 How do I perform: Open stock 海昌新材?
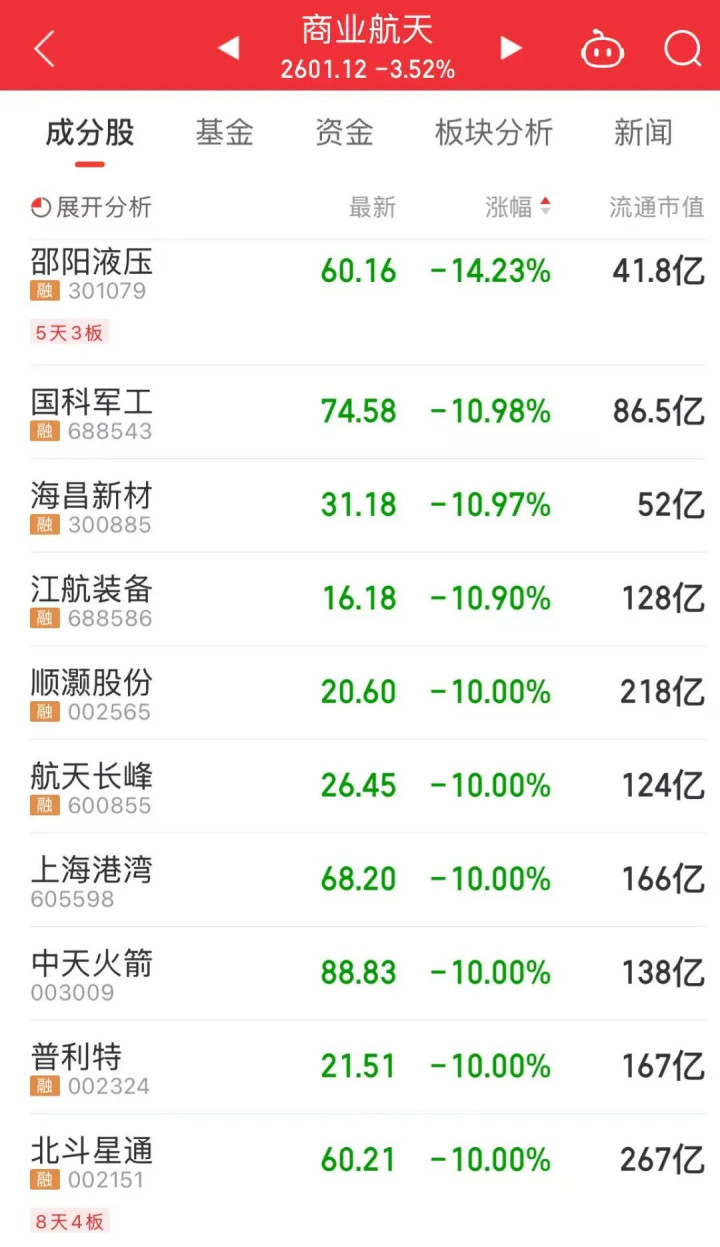92,497
